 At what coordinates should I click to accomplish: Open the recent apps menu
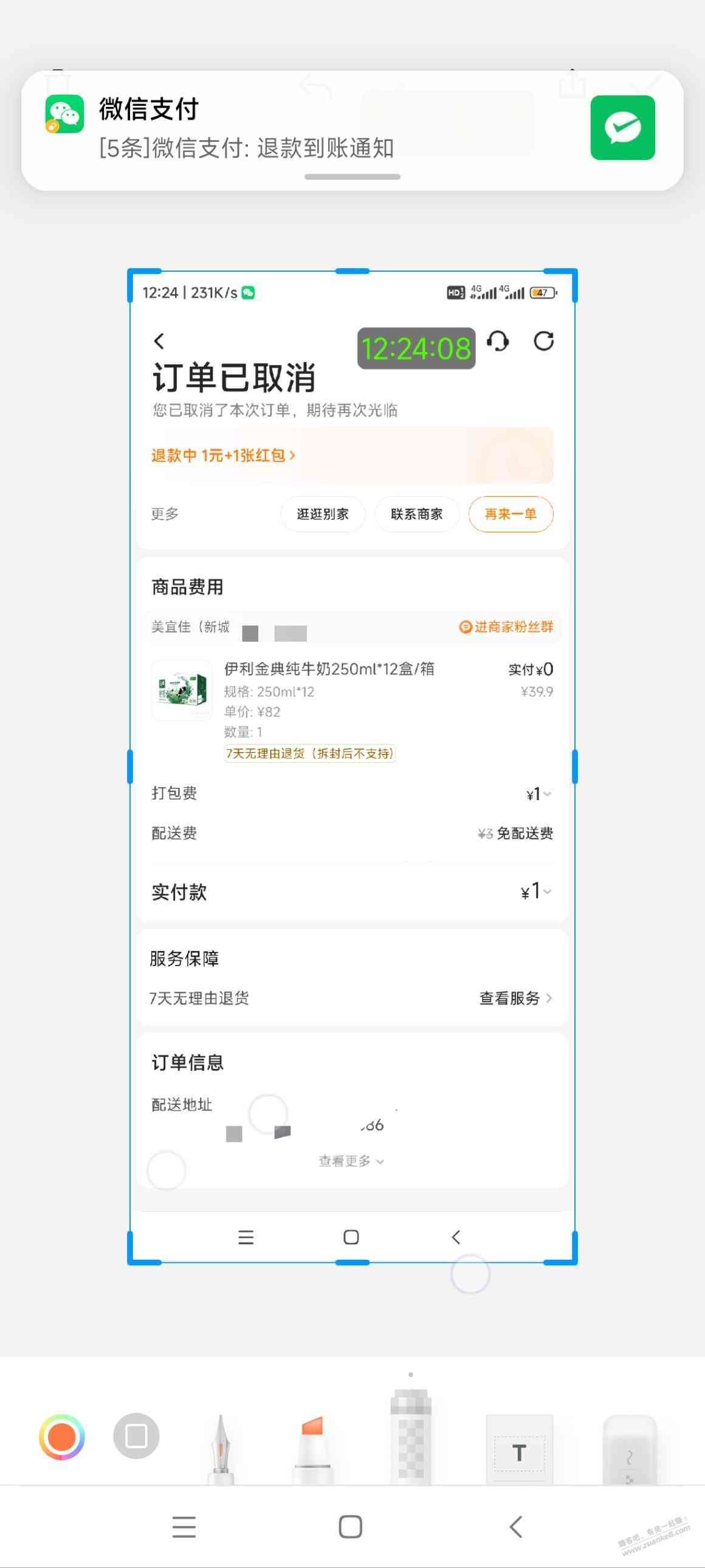coord(184,1527)
